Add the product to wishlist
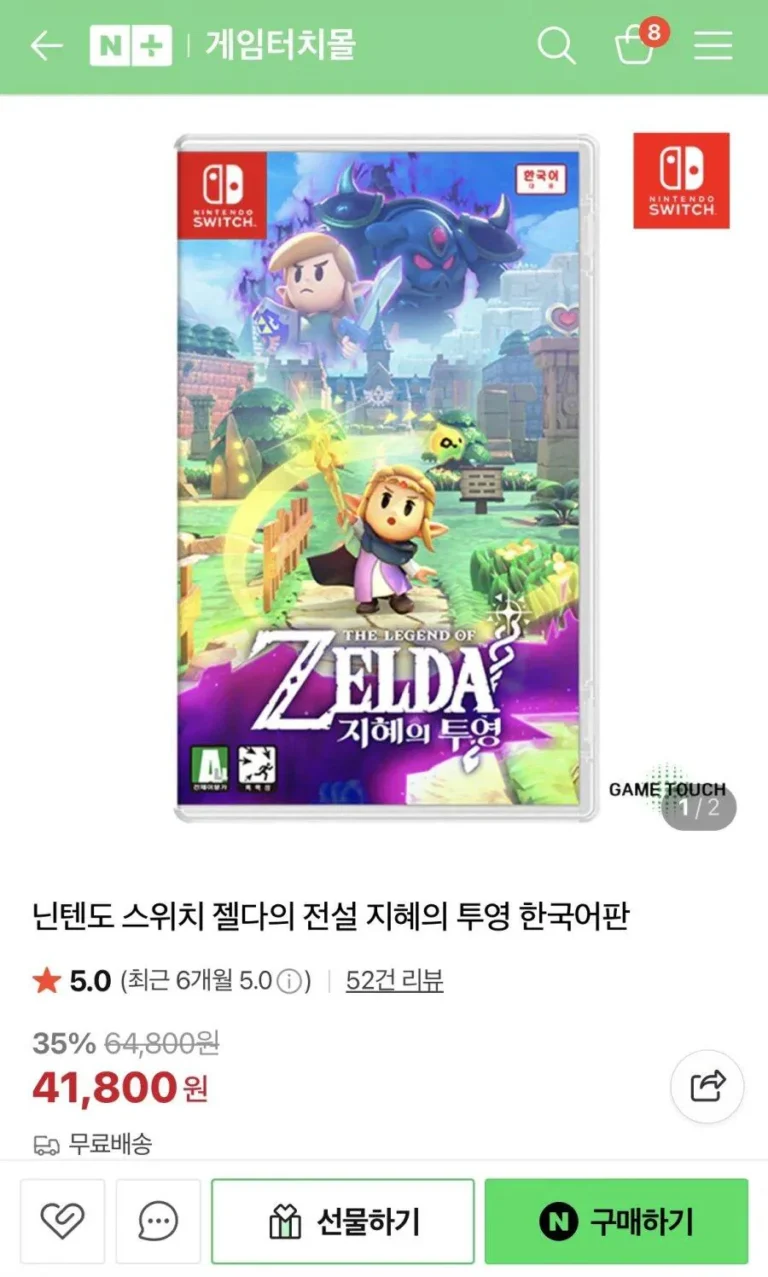The image size is (768, 1277). pyautogui.click(x=62, y=1220)
